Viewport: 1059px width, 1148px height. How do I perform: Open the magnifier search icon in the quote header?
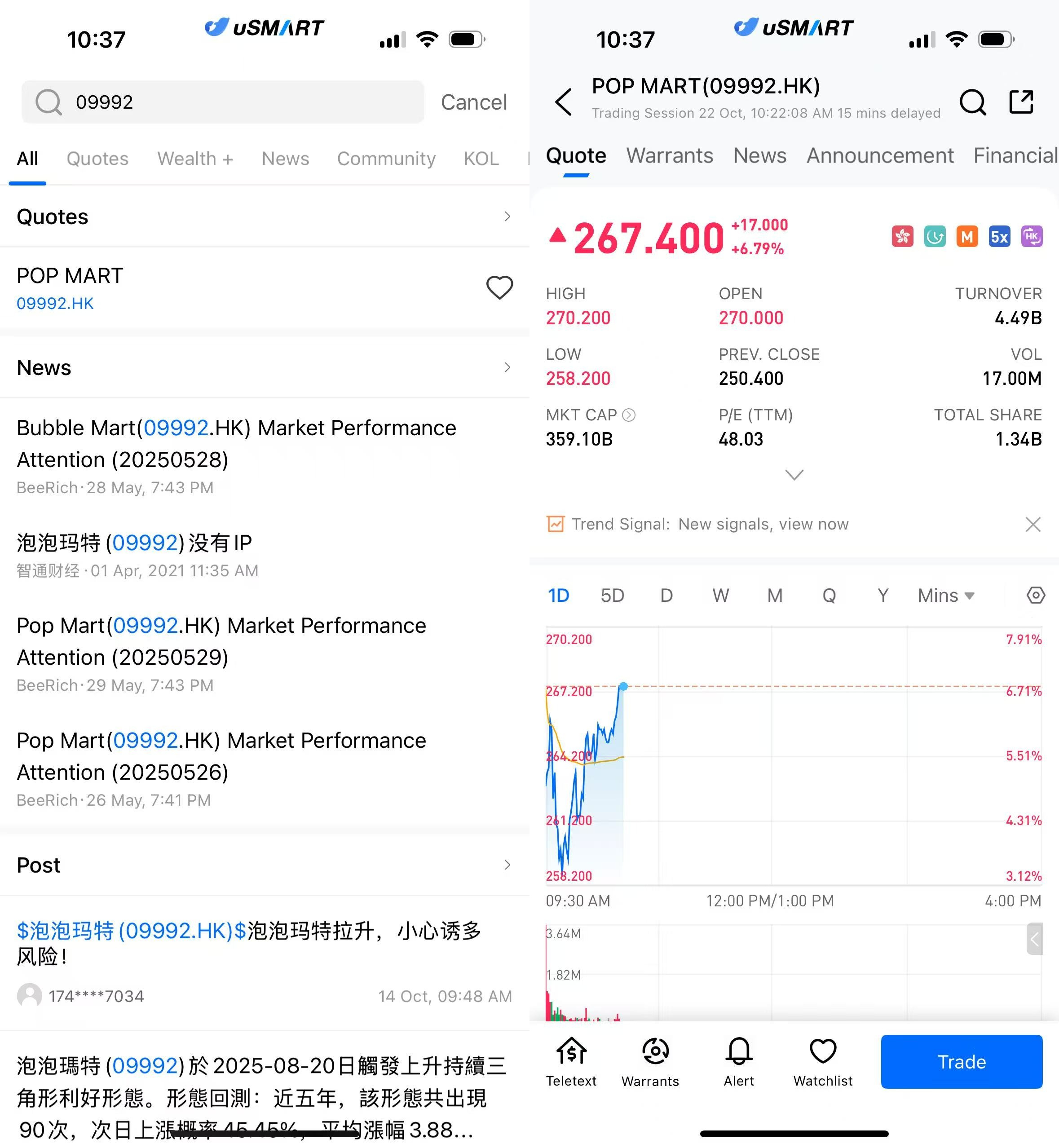pos(972,102)
